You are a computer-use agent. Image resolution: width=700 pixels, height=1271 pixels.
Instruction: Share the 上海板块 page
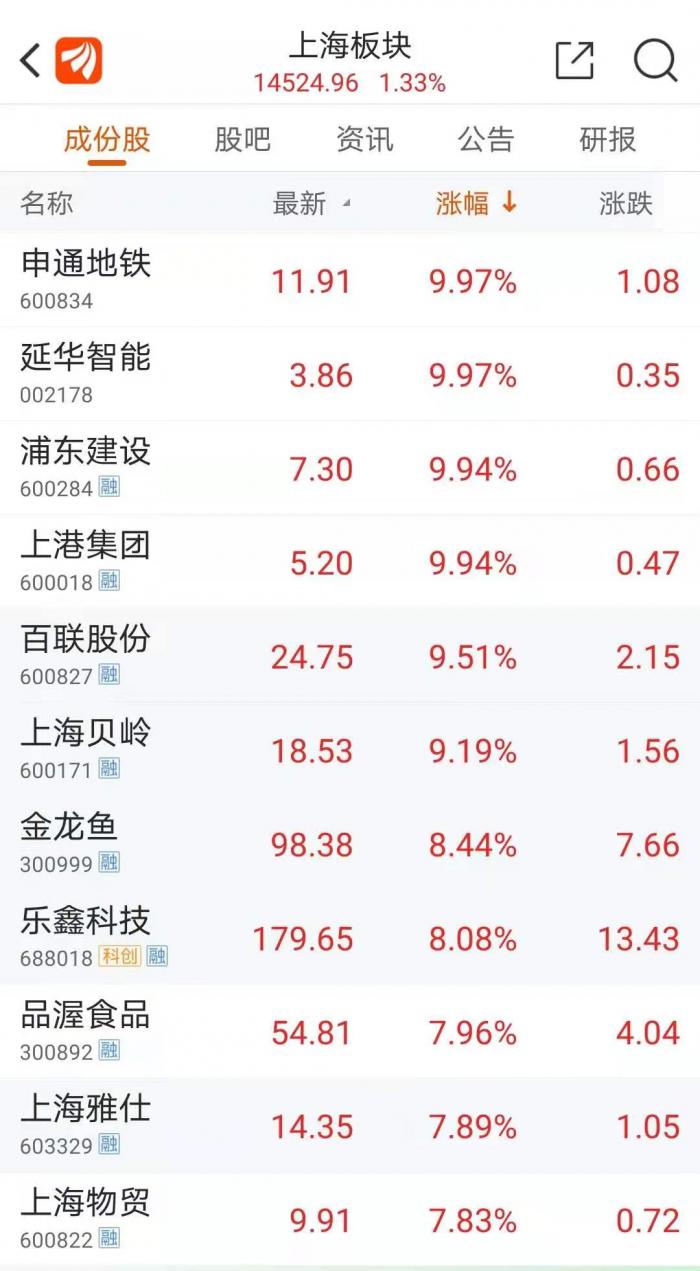click(x=574, y=61)
